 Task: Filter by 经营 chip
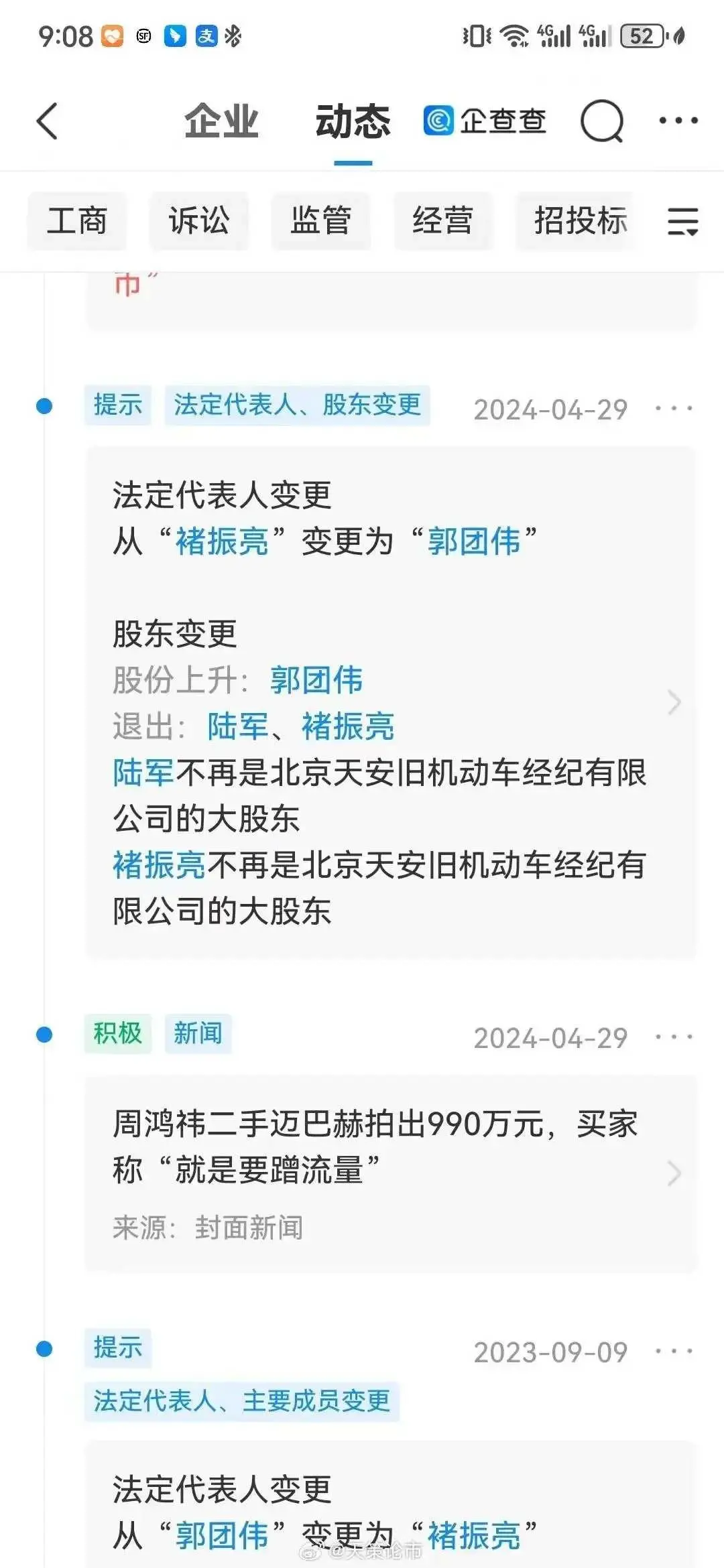click(x=443, y=221)
